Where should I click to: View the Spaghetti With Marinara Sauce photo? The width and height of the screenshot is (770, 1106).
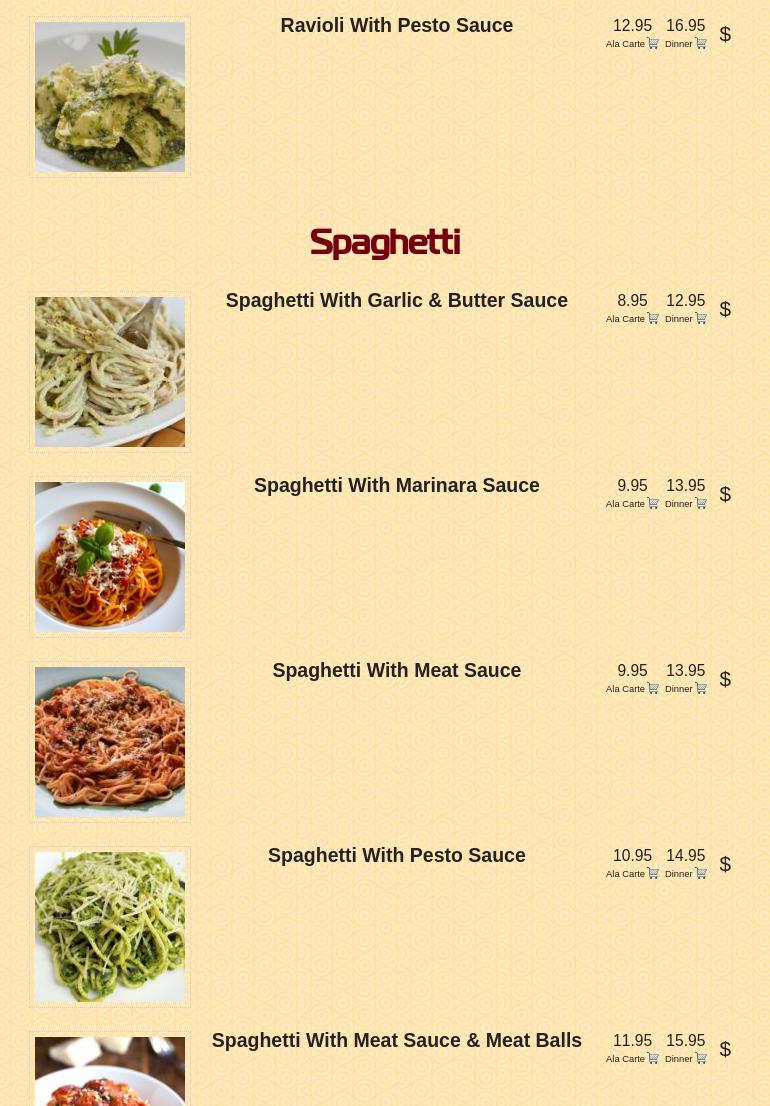pyautogui.click(x=110, y=557)
